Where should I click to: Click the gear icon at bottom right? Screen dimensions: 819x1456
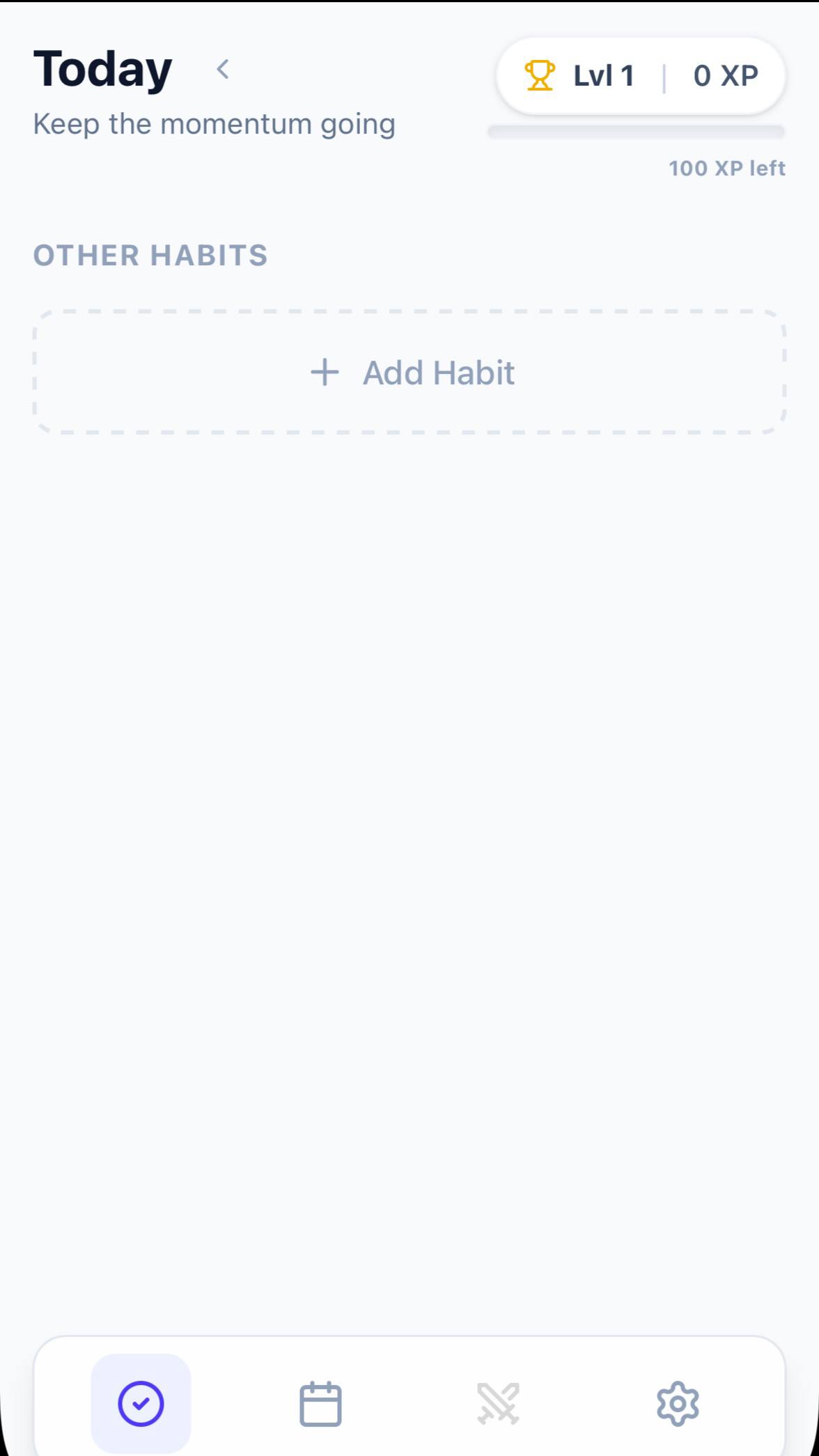[x=677, y=1404]
